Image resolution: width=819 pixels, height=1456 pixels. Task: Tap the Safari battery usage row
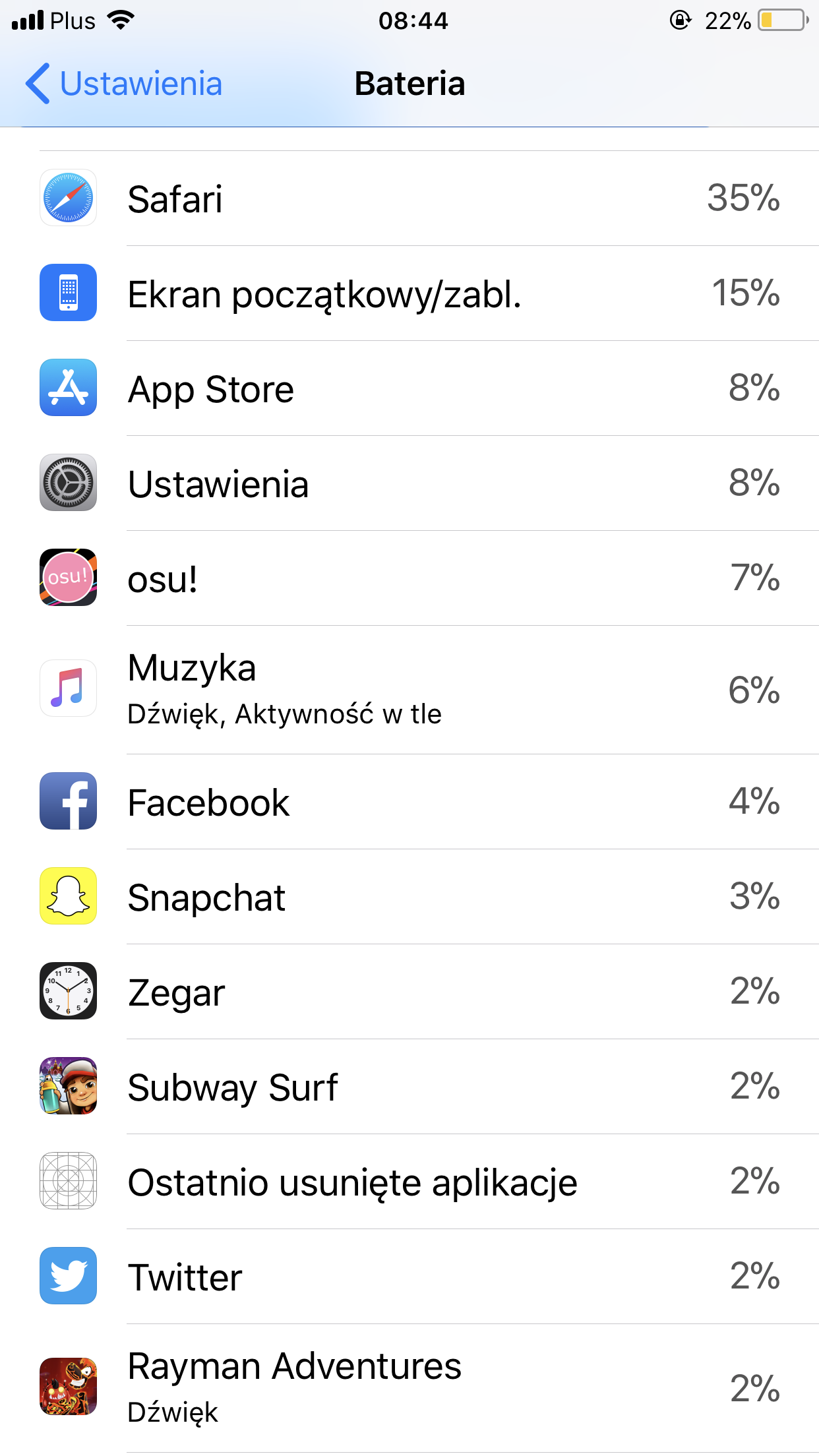point(409,198)
